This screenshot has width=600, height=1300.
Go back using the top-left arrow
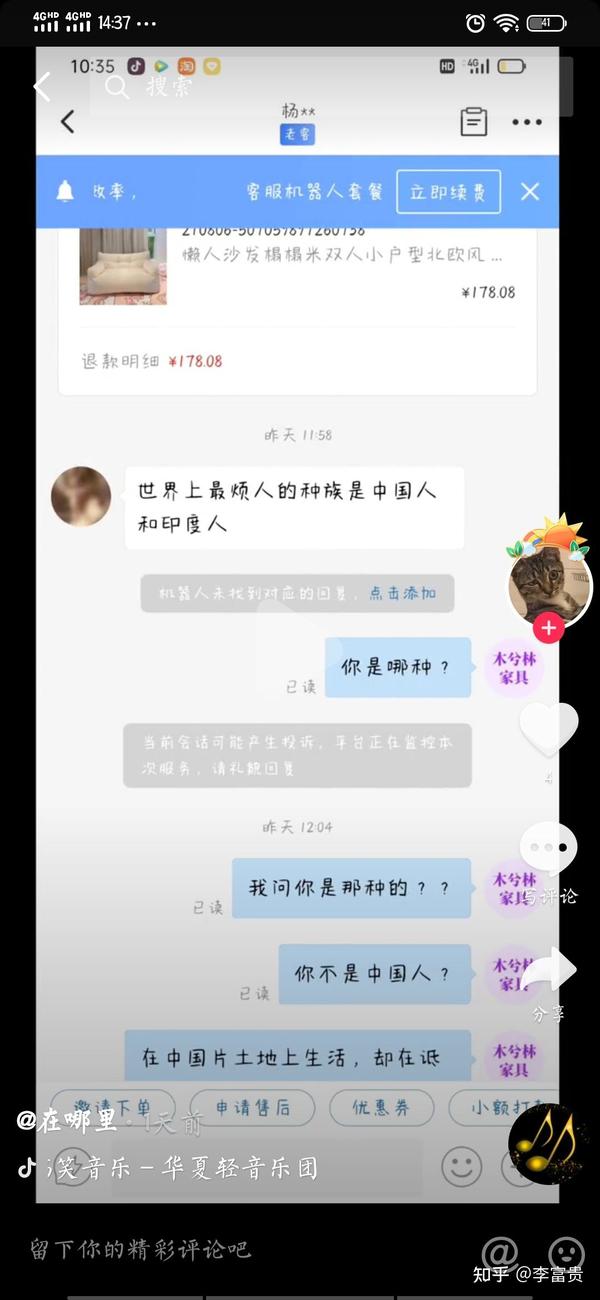pos(42,86)
